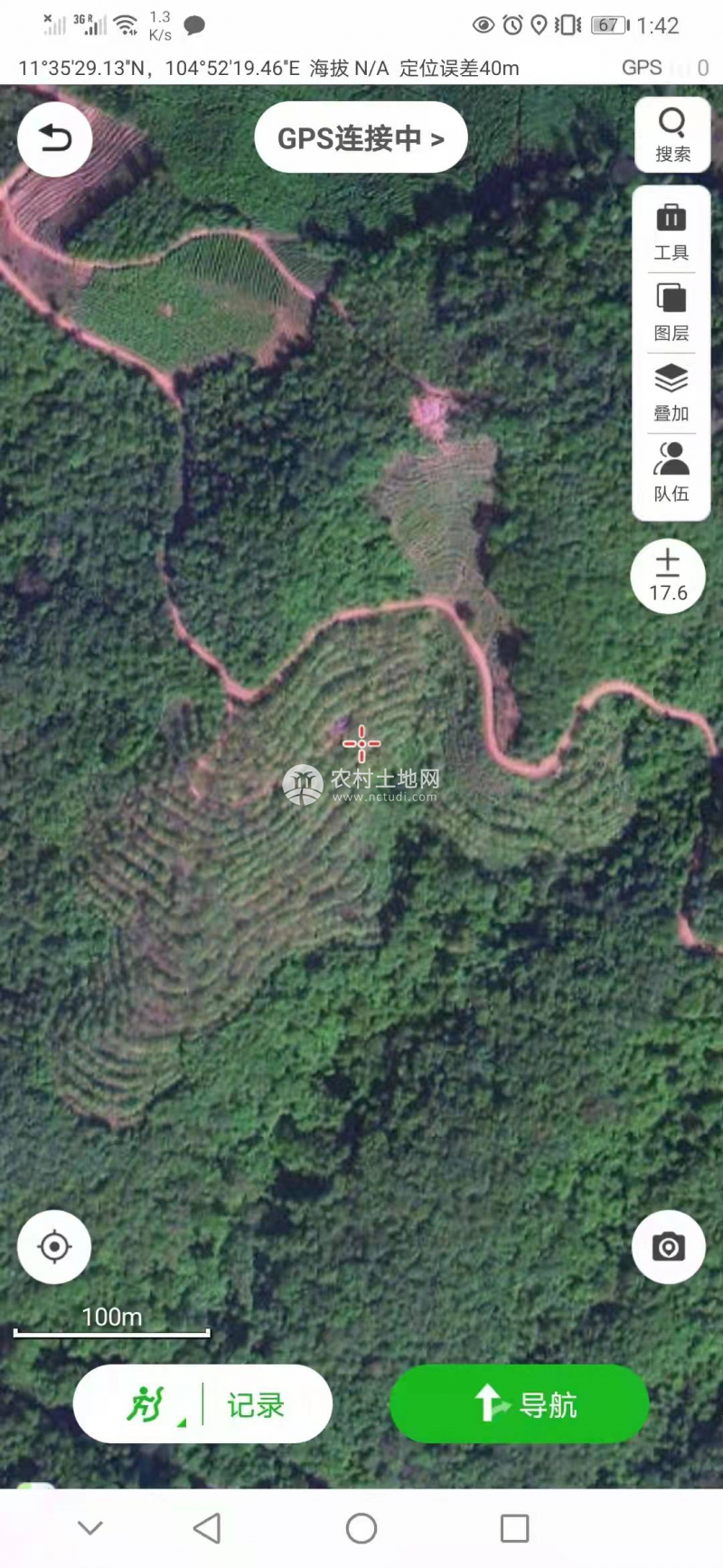The height and width of the screenshot is (1568, 723).
Task: Open the GPS连接中 status pill
Action: pyautogui.click(x=361, y=137)
